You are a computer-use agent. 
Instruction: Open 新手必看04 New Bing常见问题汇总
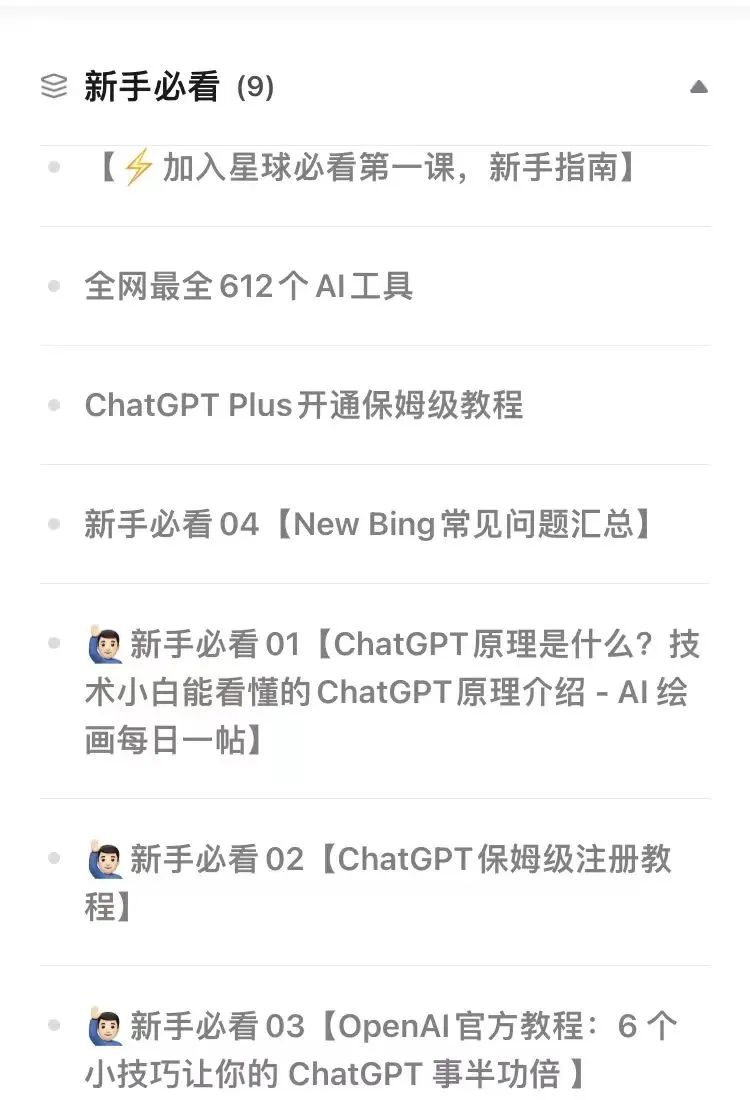pyautogui.click(x=370, y=524)
